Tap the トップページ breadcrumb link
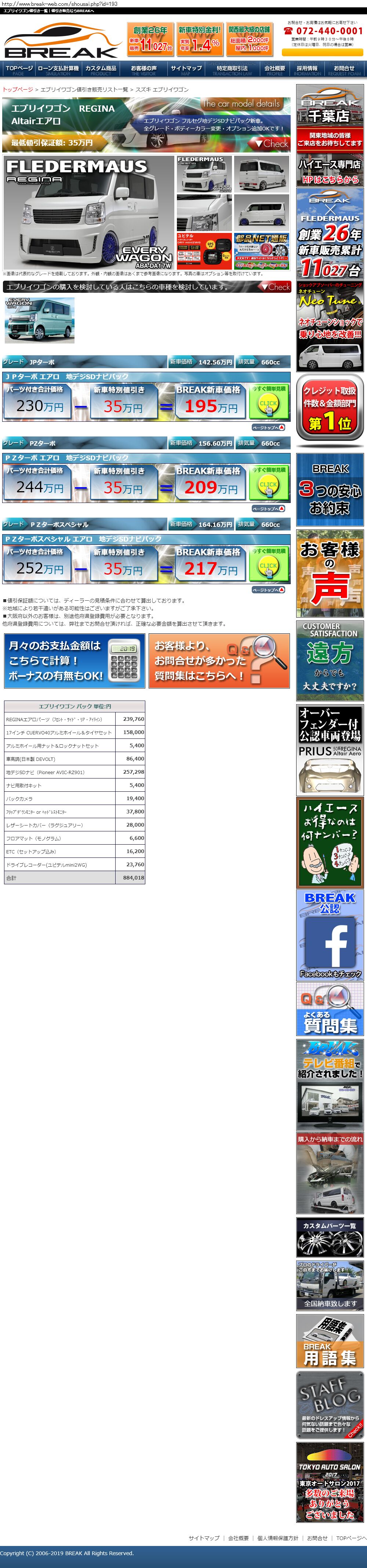 [x=18, y=90]
